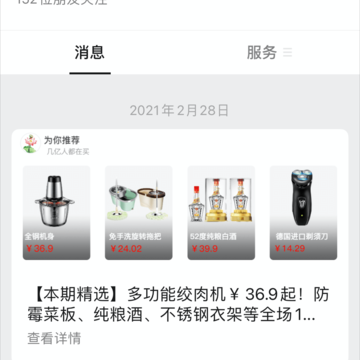Open the 52度纯粮白酒 product tile

pos(221,213)
